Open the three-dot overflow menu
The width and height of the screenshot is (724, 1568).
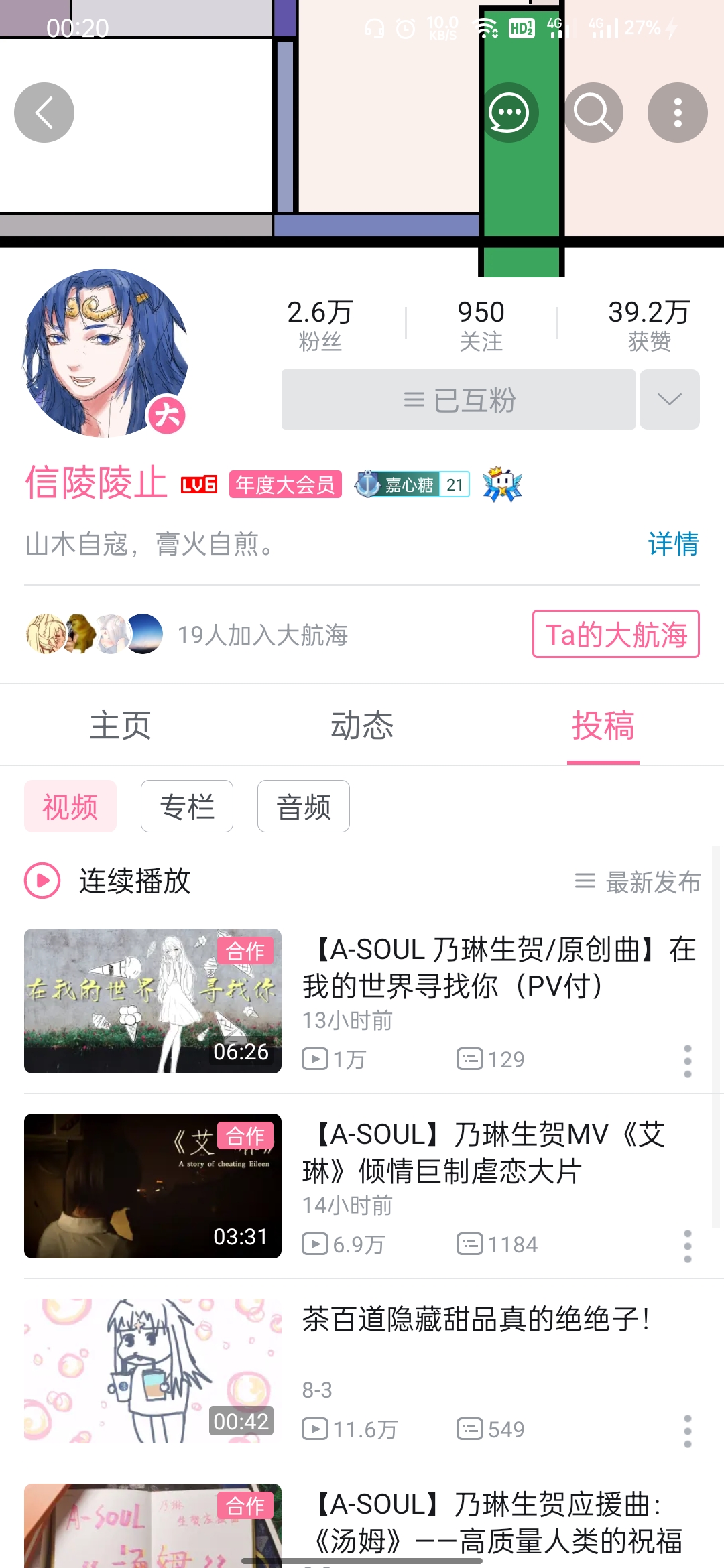tap(677, 113)
